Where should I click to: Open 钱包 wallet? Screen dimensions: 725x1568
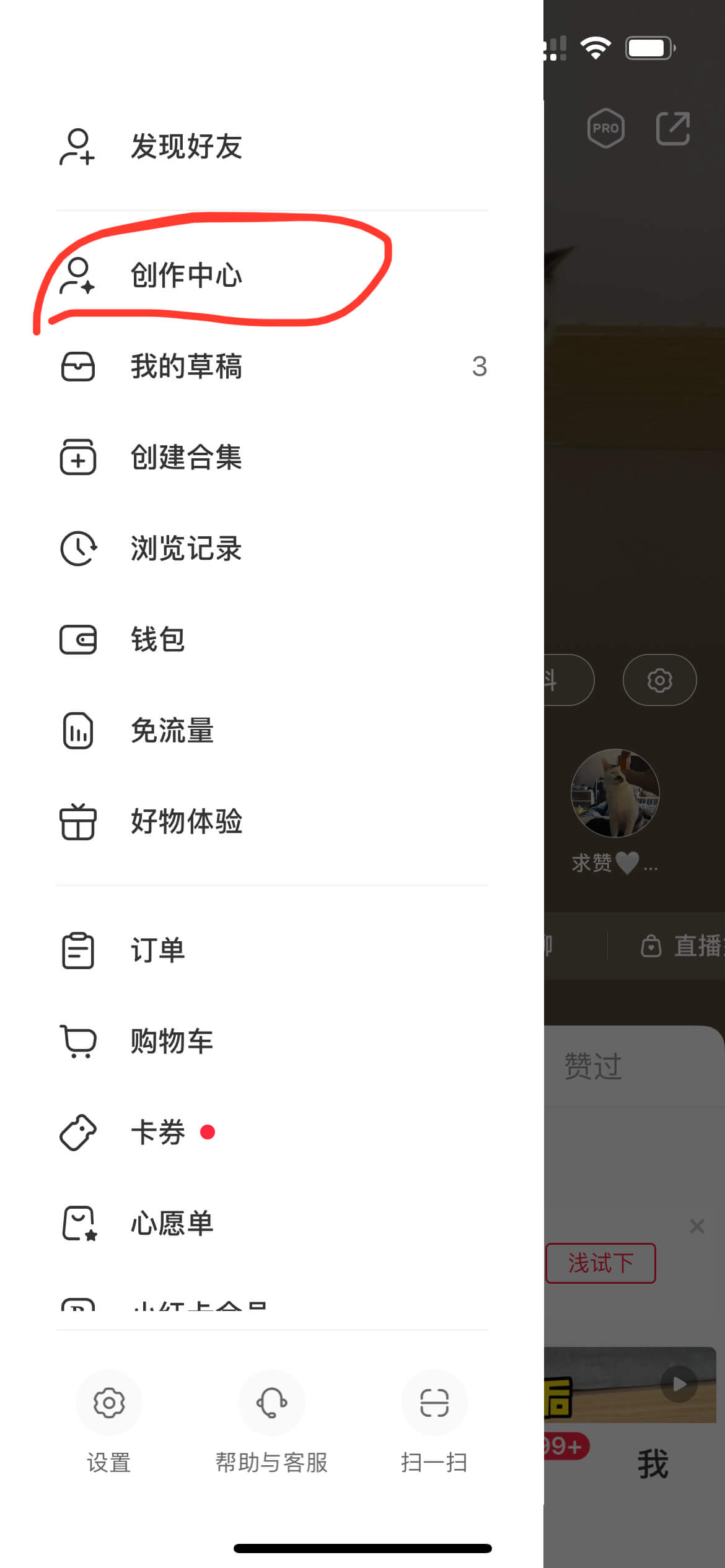click(271, 639)
